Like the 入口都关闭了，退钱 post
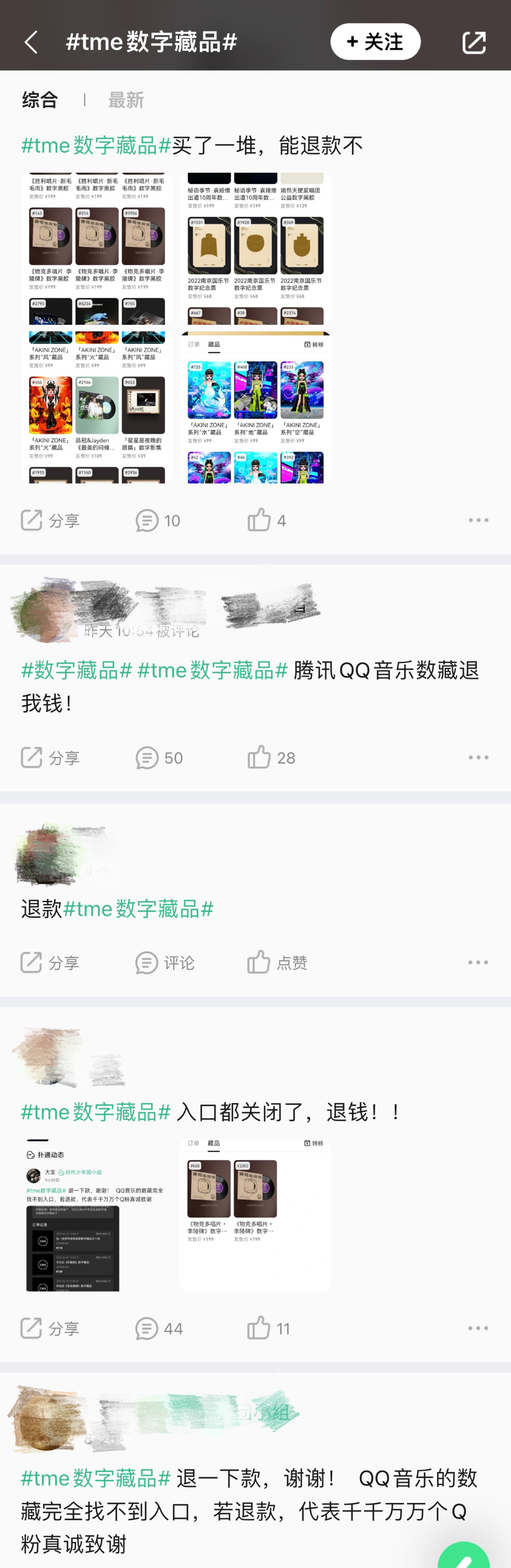 click(268, 1328)
